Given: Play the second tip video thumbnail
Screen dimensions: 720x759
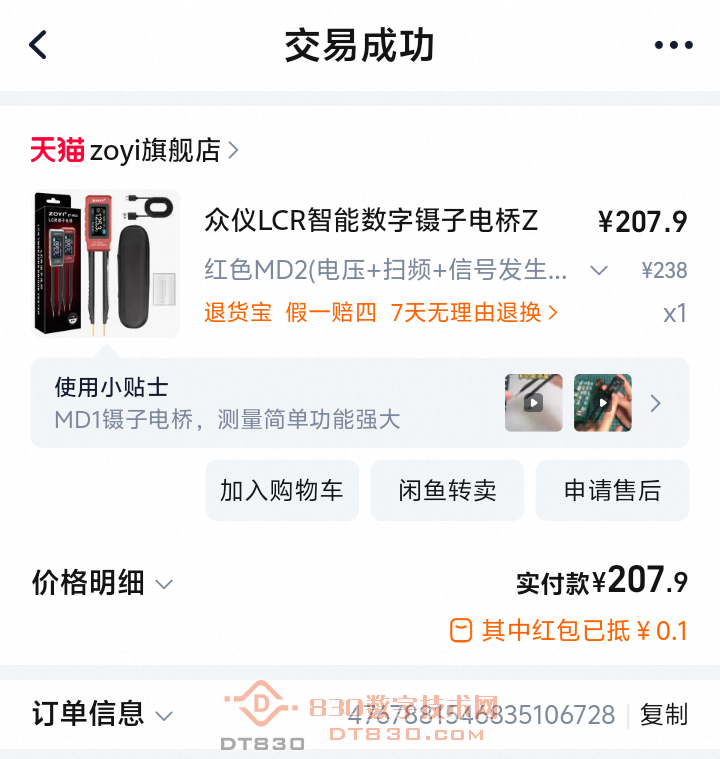Looking at the screenshot, I should (601, 403).
